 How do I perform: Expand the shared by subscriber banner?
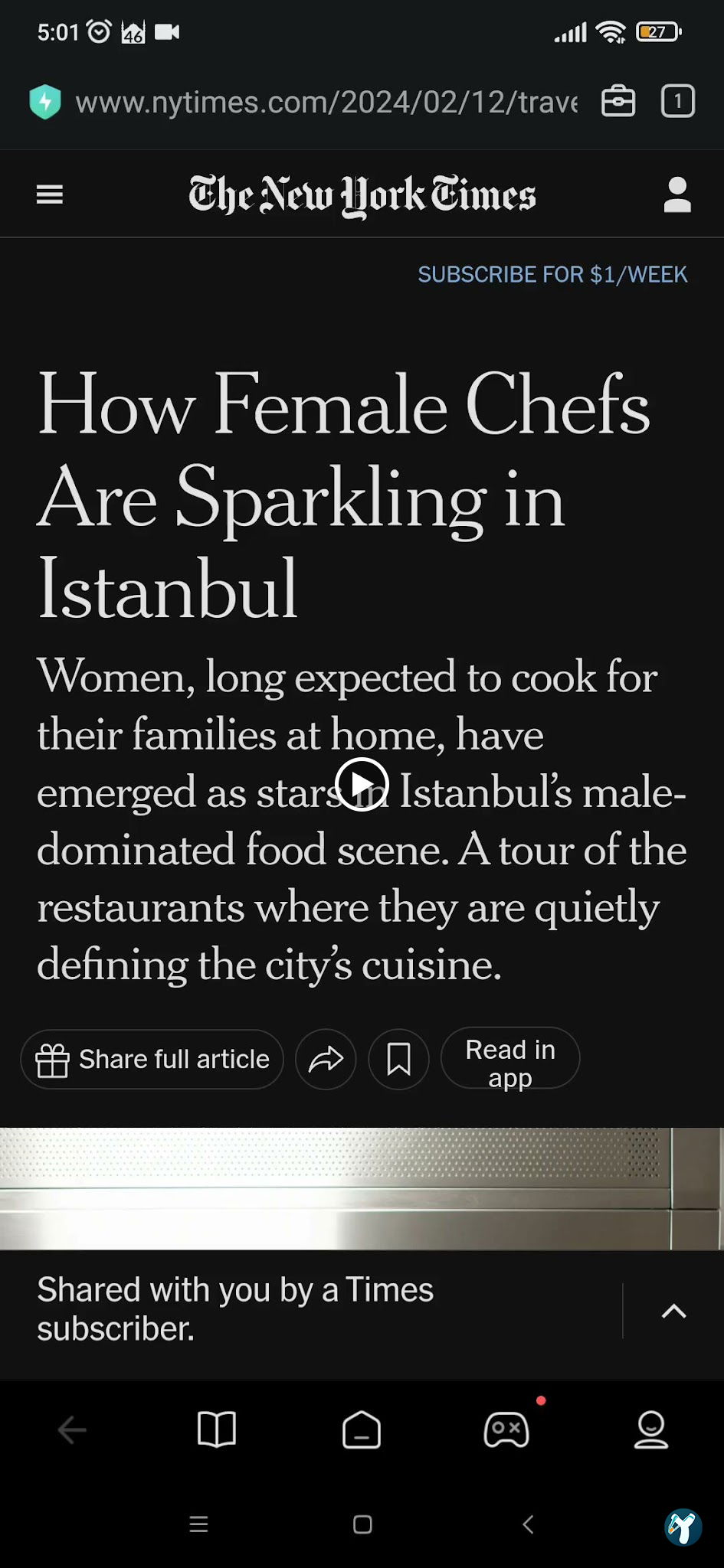[673, 1311]
